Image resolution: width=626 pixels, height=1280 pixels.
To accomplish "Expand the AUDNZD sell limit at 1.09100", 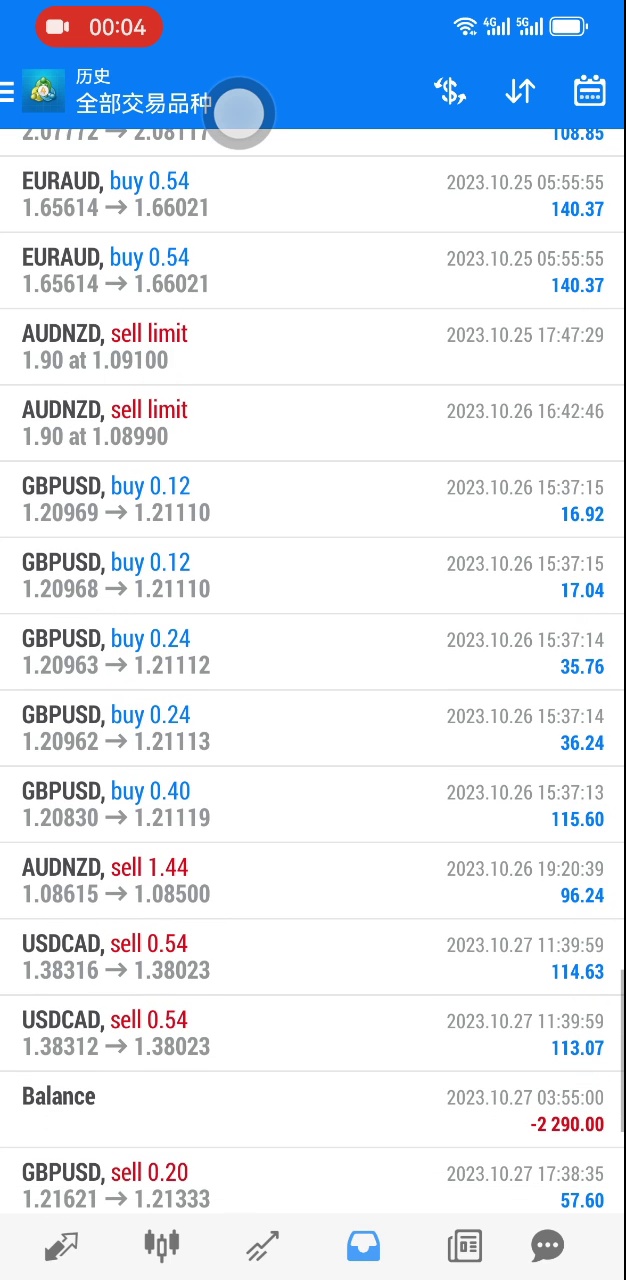I will coord(312,347).
